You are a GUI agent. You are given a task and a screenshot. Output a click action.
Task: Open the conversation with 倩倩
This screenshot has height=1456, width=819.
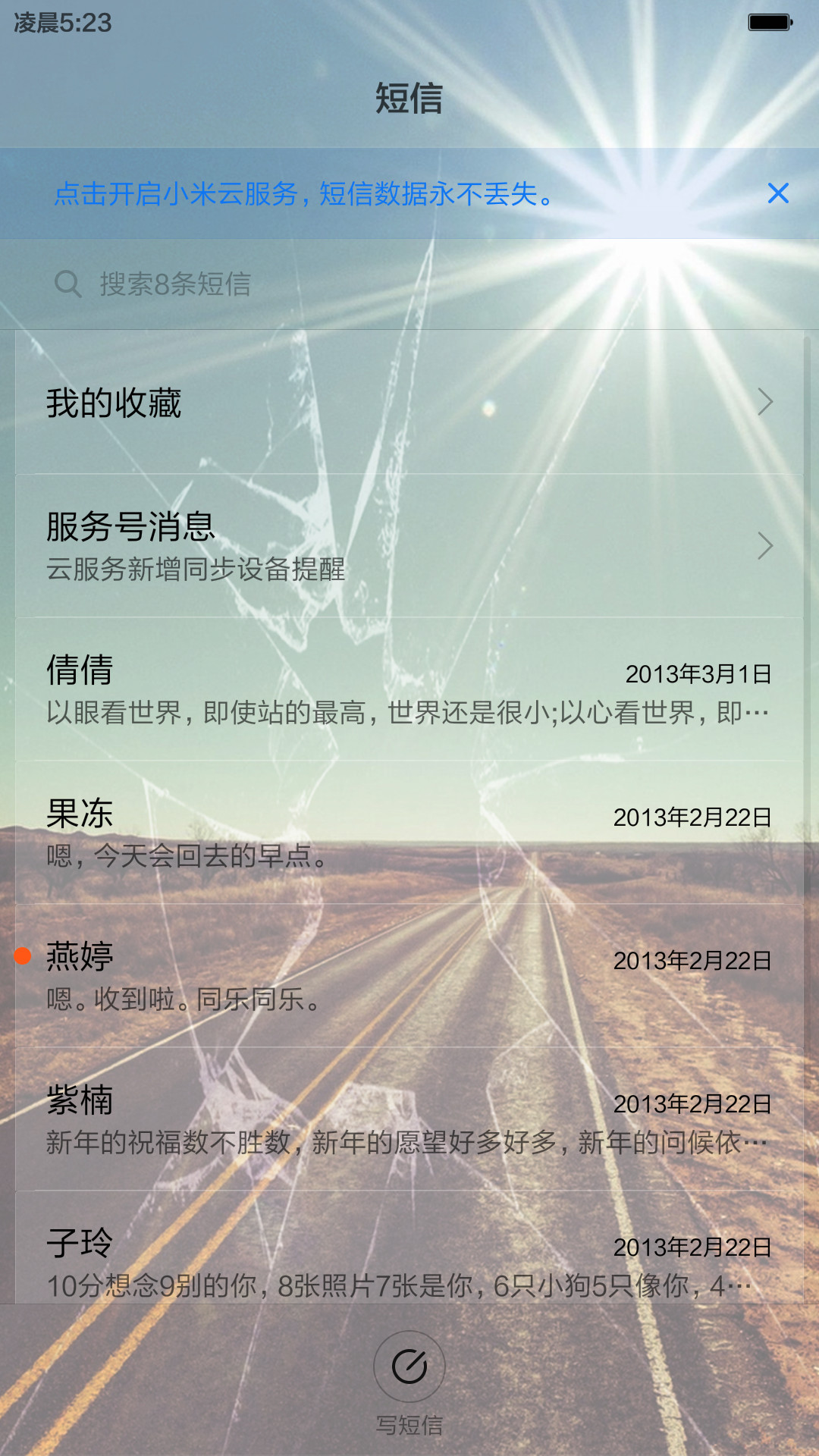pyautogui.click(x=409, y=689)
